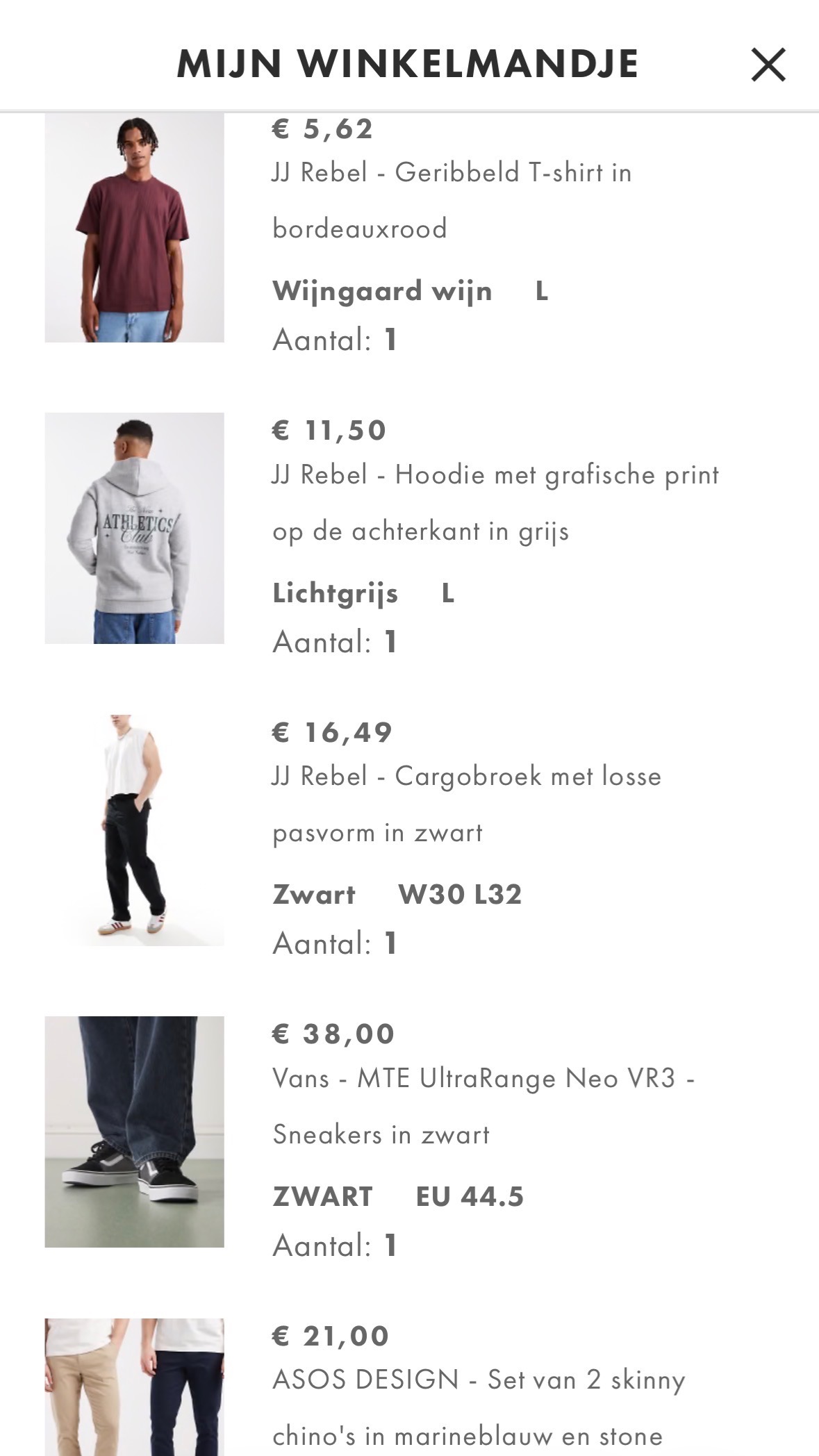Click the price € 11,50 of the hoodie
819x1456 pixels.
point(330,431)
